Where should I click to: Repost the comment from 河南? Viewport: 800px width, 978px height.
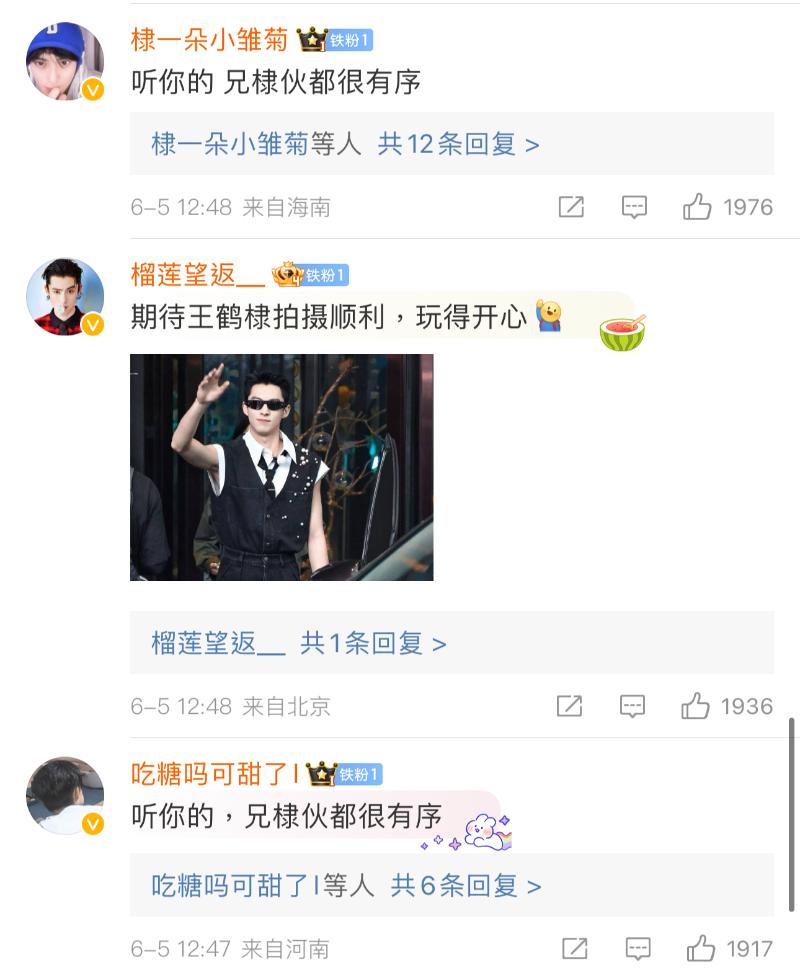[574, 948]
